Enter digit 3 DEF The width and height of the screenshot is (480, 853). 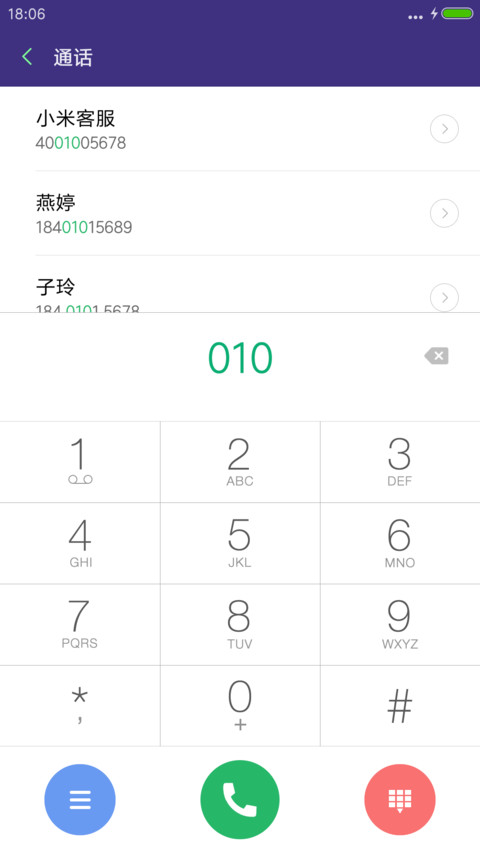[x=400, y=462]
